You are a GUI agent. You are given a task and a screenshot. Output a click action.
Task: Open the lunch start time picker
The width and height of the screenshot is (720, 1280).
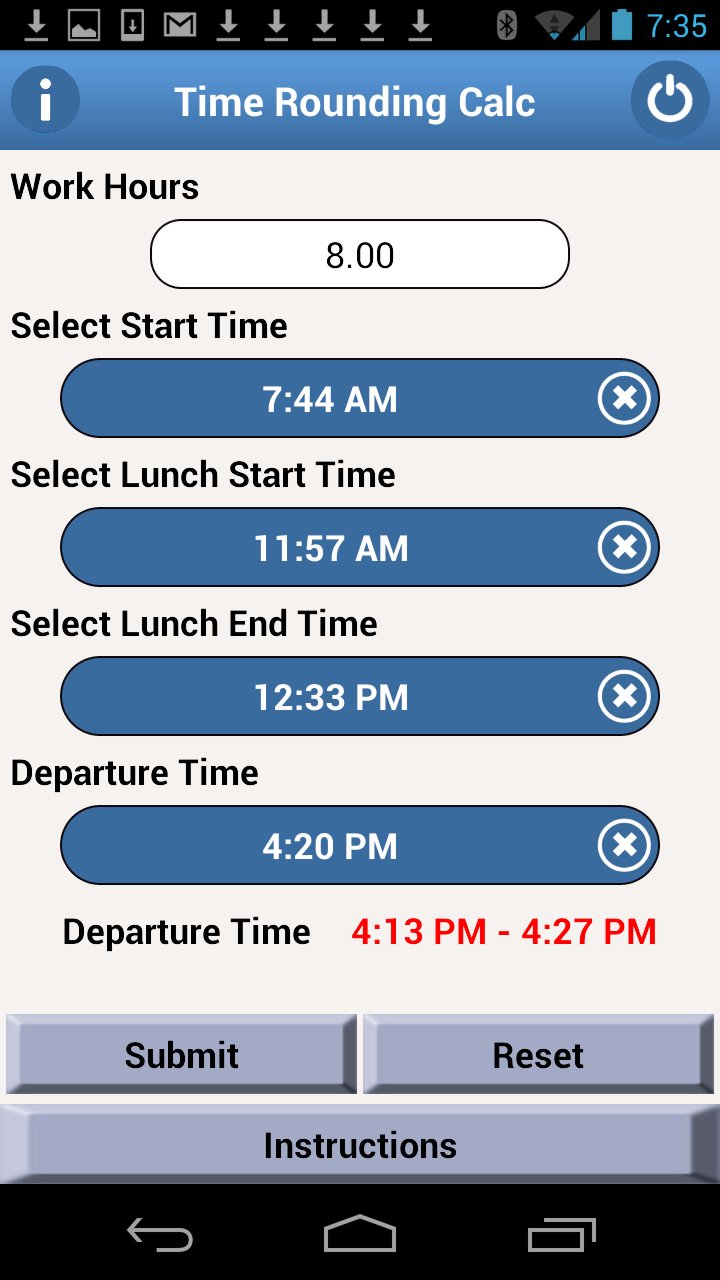(x=330, y=546)
